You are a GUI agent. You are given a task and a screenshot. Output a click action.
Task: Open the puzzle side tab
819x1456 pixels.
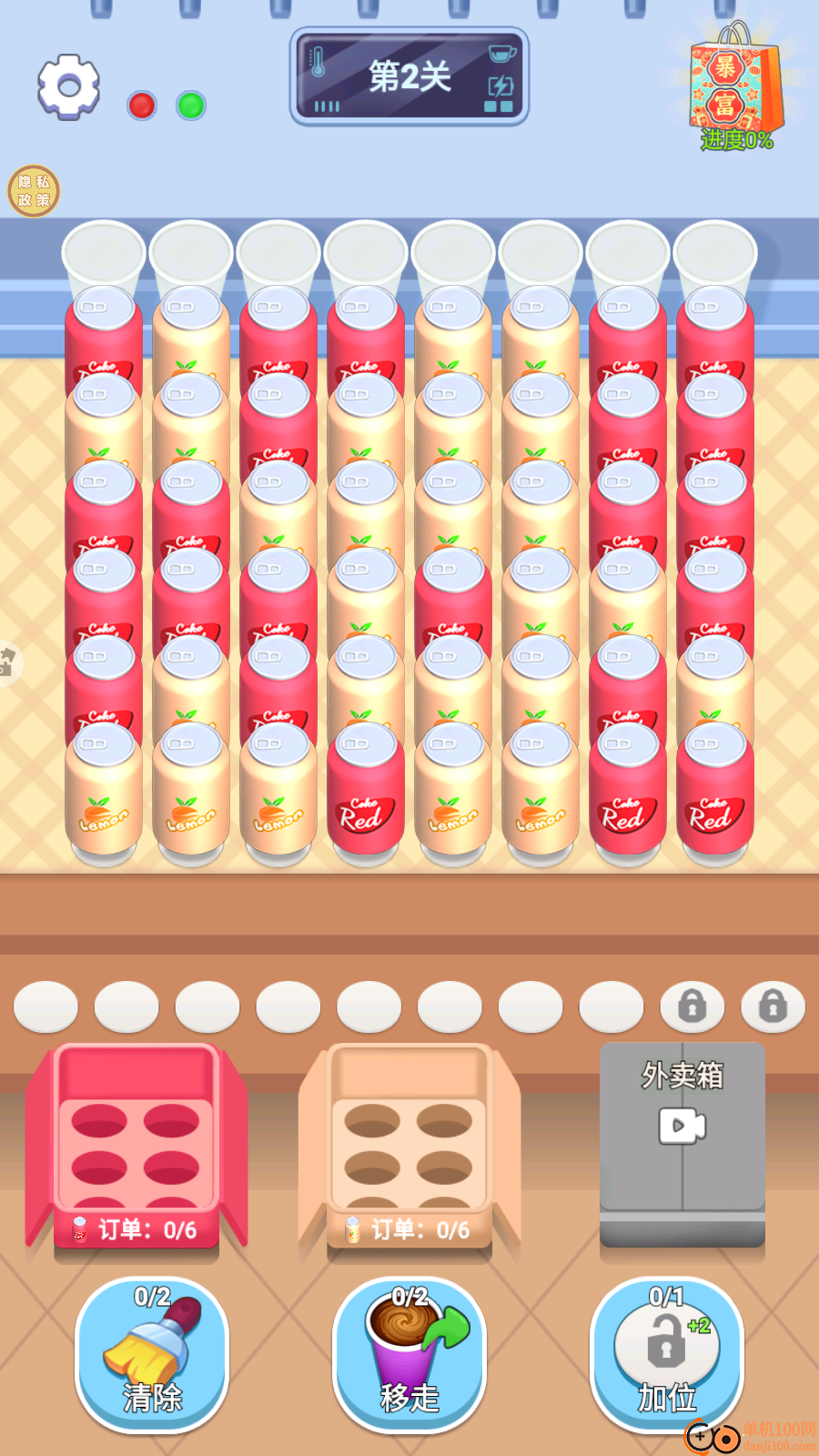pos(7,662)
